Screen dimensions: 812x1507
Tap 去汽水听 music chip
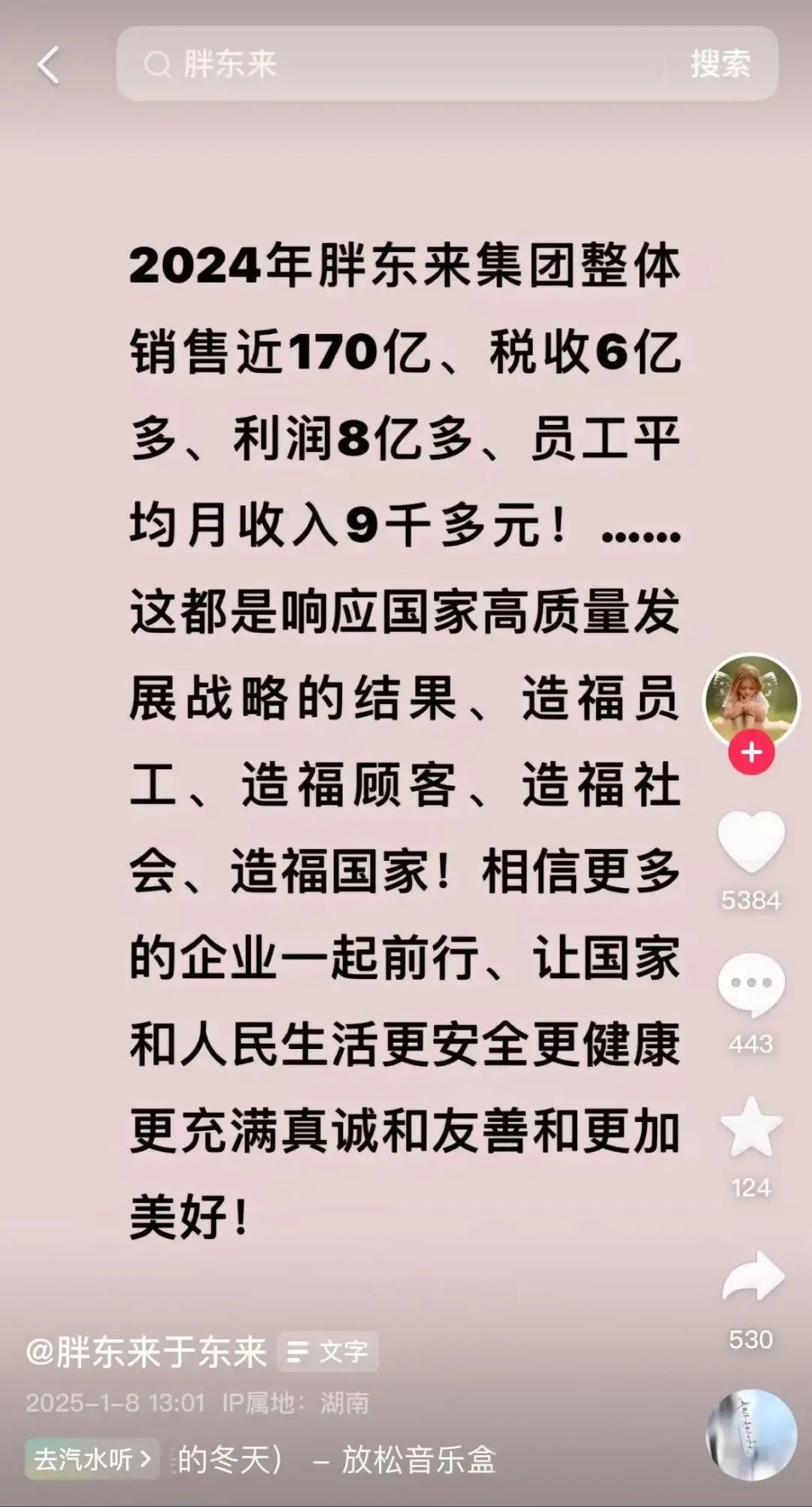(x=92, y=1460)
